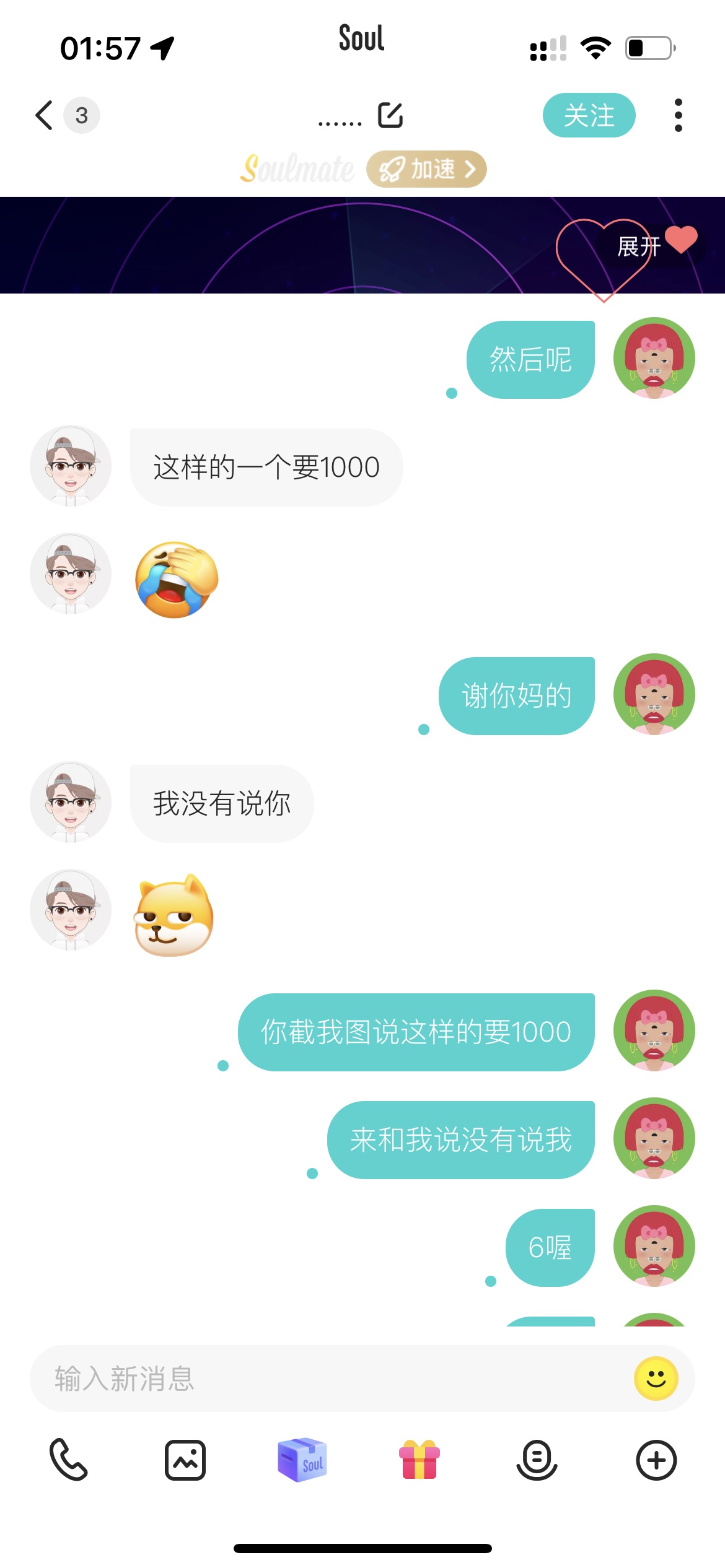The width and height of the screenshot is (725, 1568).
Task: View avatar next to 这样的一个要1000
Action: [x=71, y=466]
